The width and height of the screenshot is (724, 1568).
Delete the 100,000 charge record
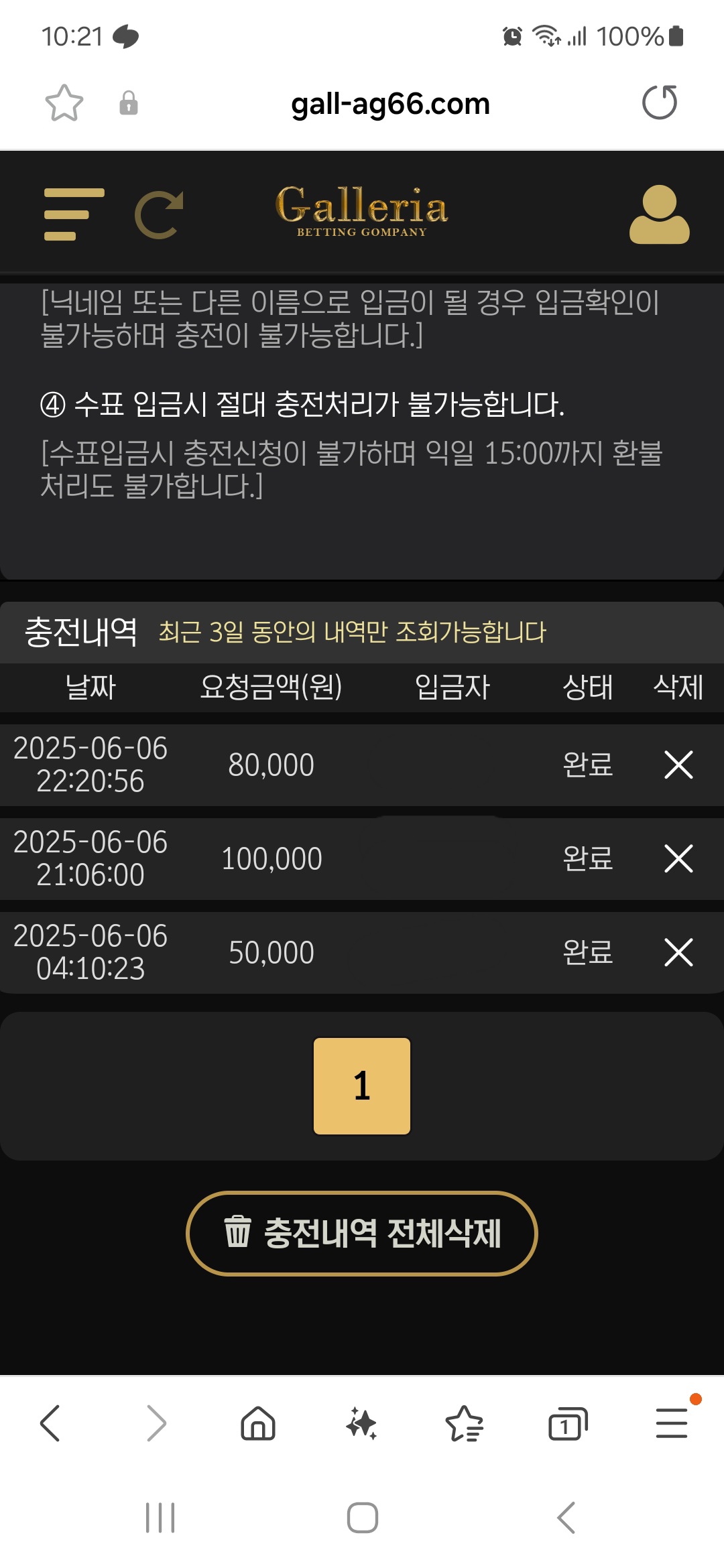tap(678, 858)
